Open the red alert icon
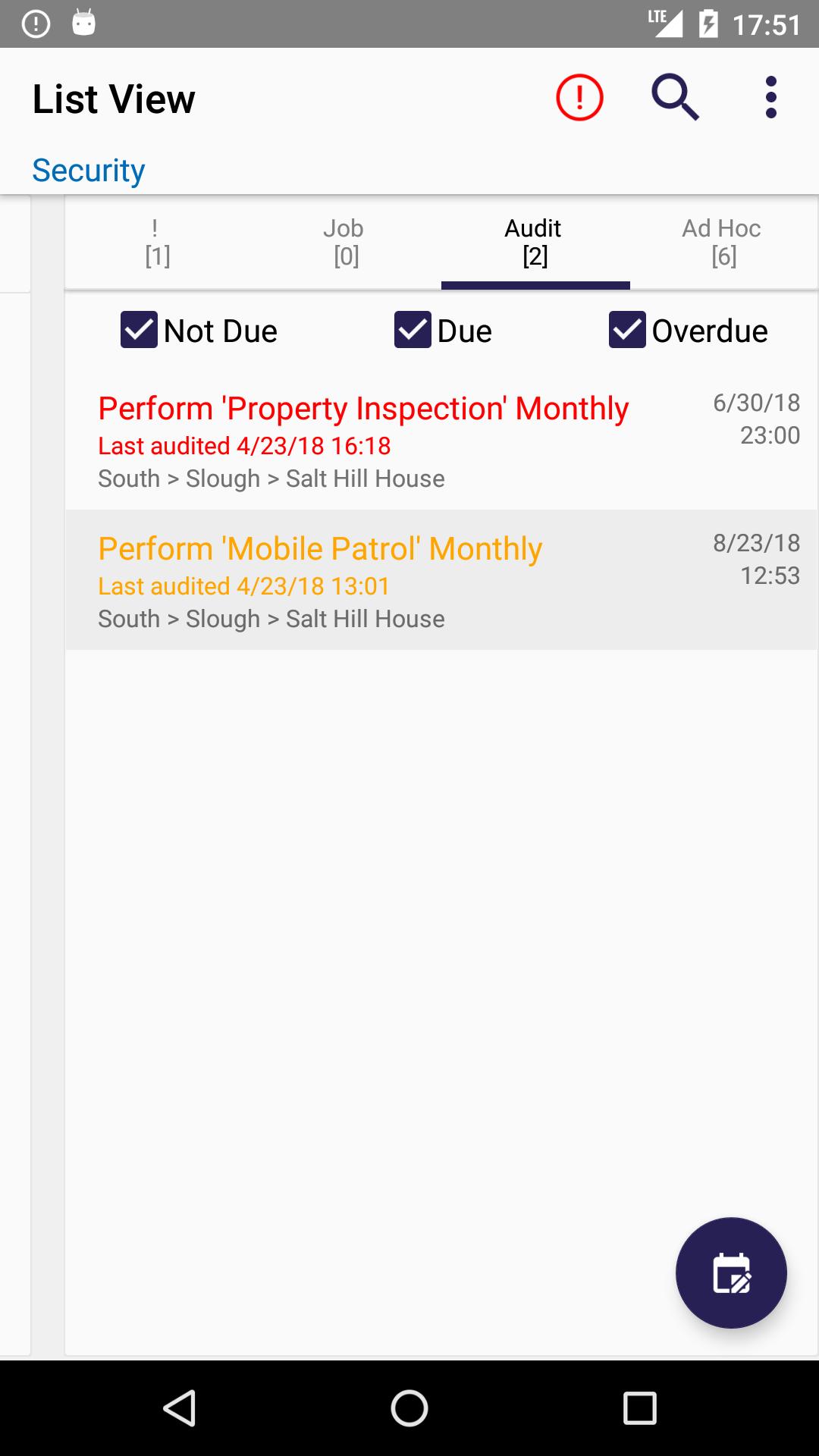The width and height of the screenshot is (819, 1456). [x=579, y=98]
